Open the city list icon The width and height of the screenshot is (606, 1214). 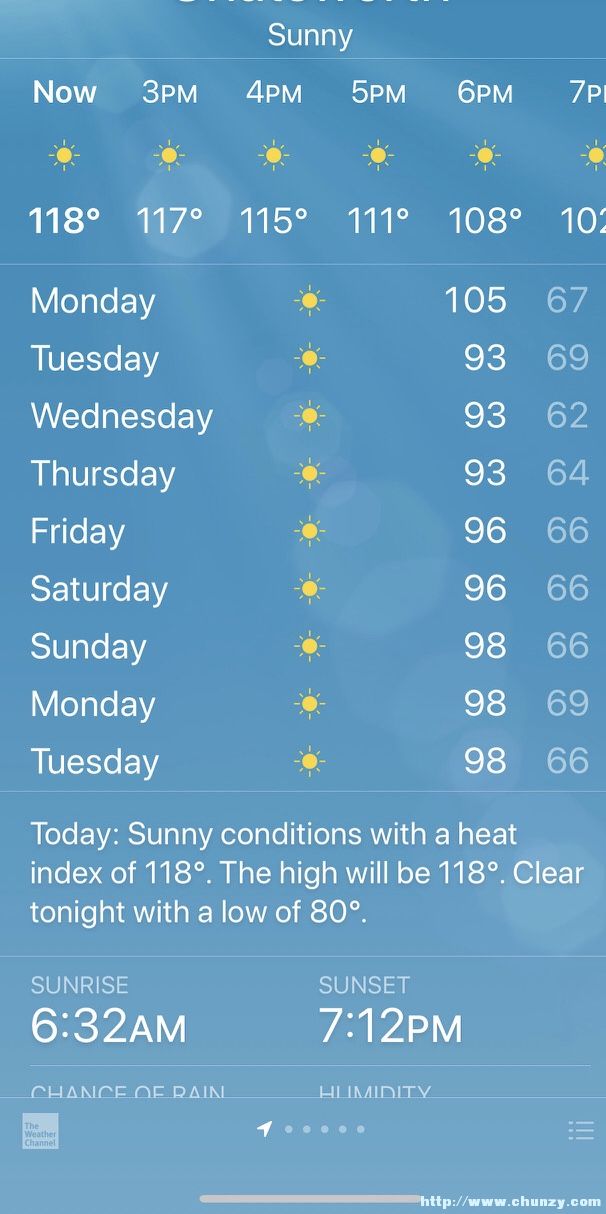coord(581,1130)
